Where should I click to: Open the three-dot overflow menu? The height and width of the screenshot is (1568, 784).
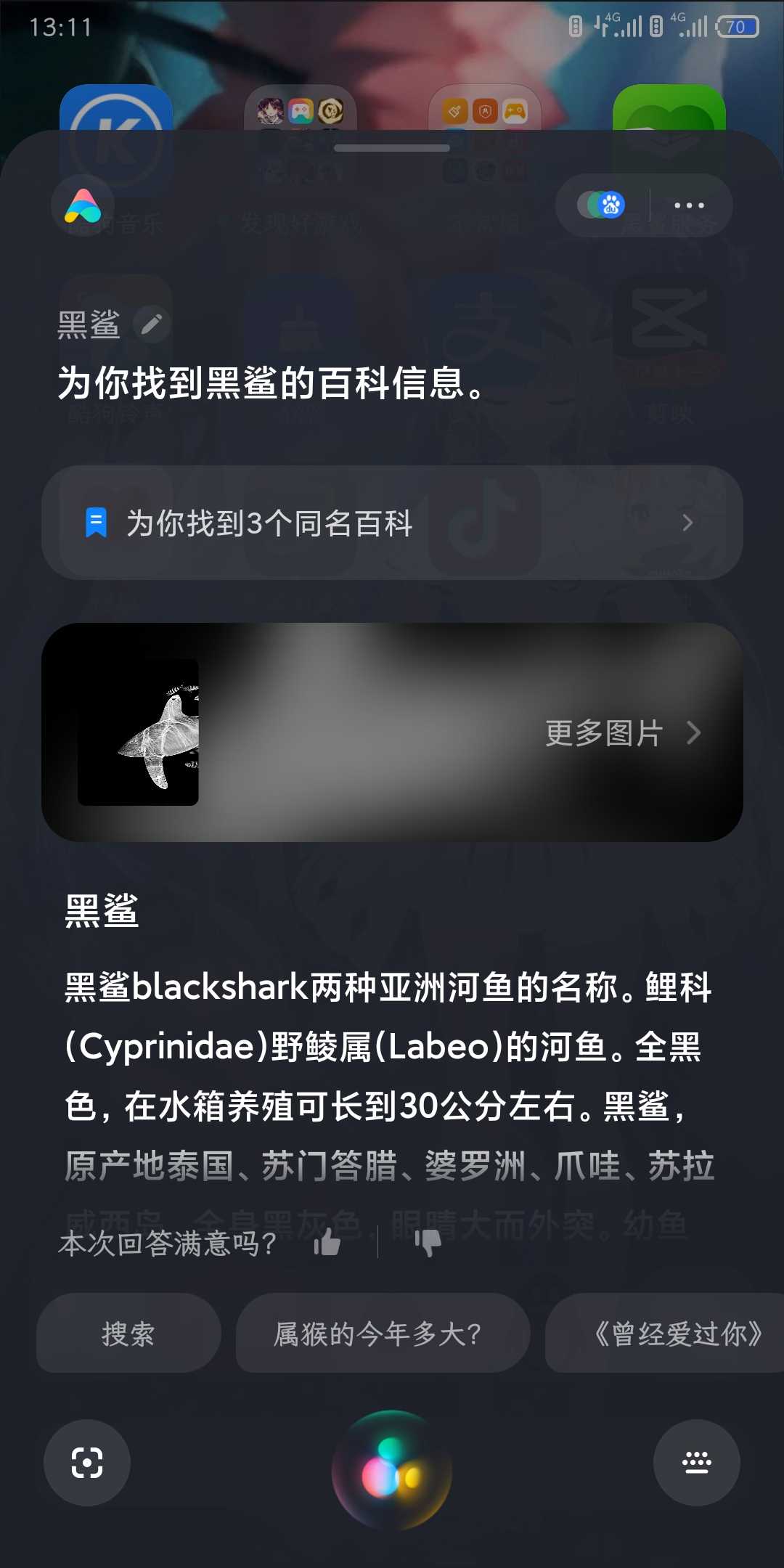point(689,205)
